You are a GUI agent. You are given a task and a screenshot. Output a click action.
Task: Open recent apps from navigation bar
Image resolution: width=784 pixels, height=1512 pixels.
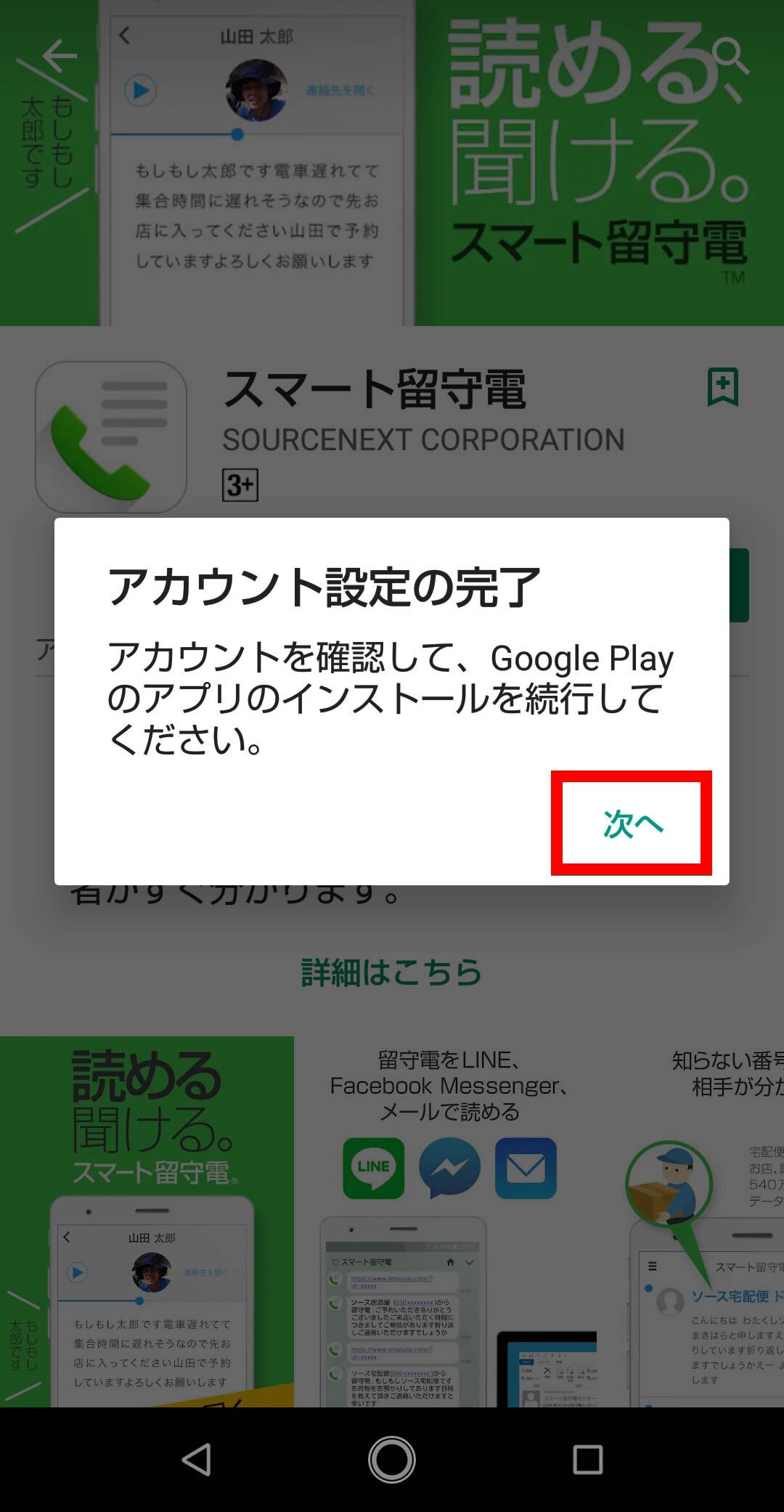[x=587, y=1460]
